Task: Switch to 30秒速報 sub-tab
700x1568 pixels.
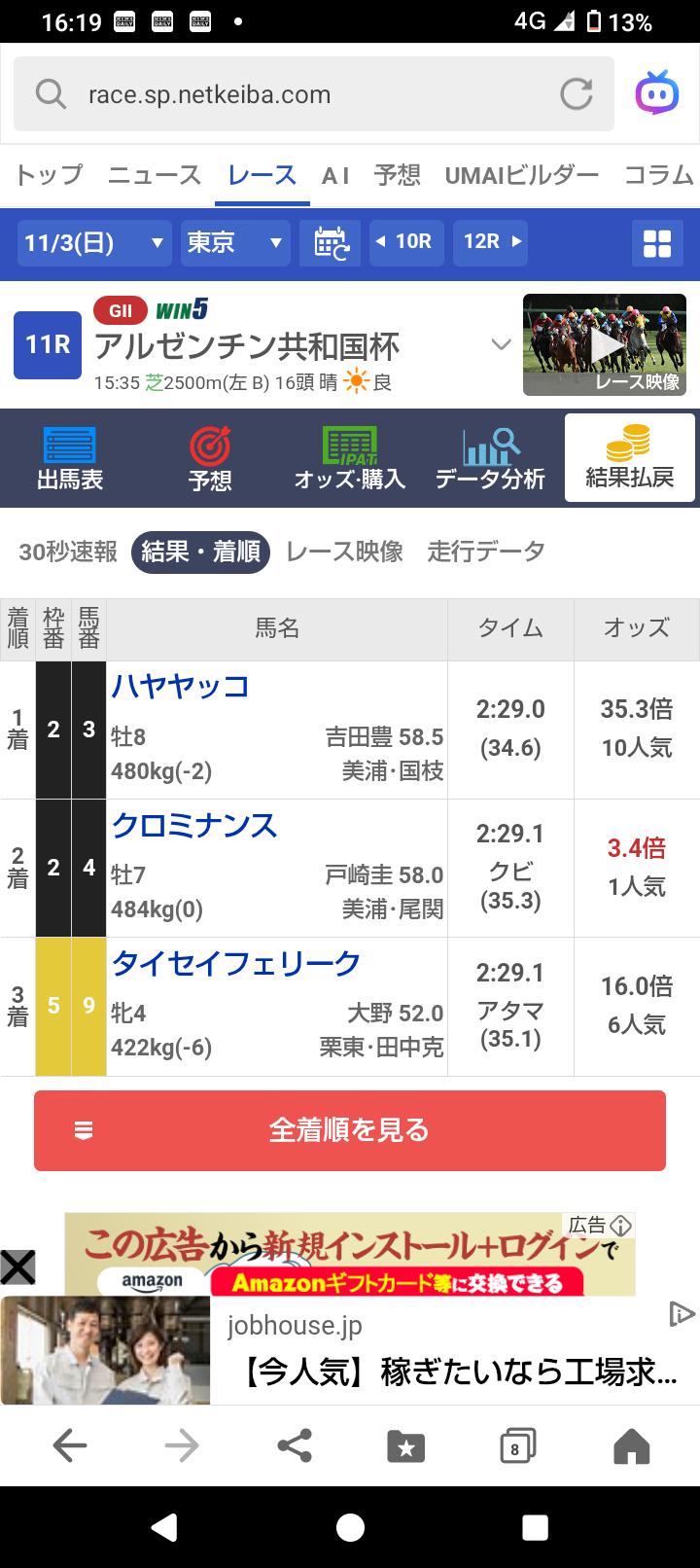Action: (x=68, y=552)
